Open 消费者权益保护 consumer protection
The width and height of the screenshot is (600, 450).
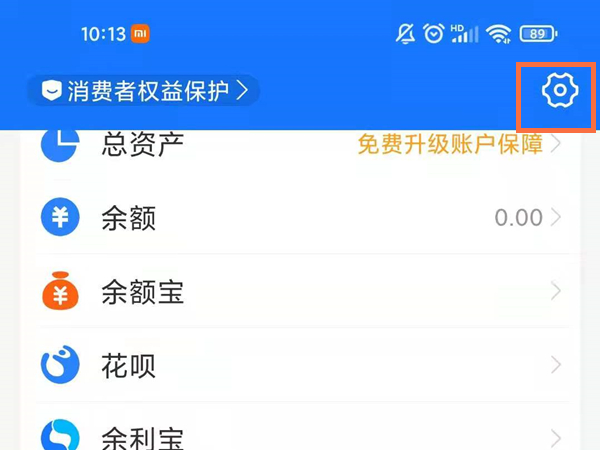click(x=143, y=91)
